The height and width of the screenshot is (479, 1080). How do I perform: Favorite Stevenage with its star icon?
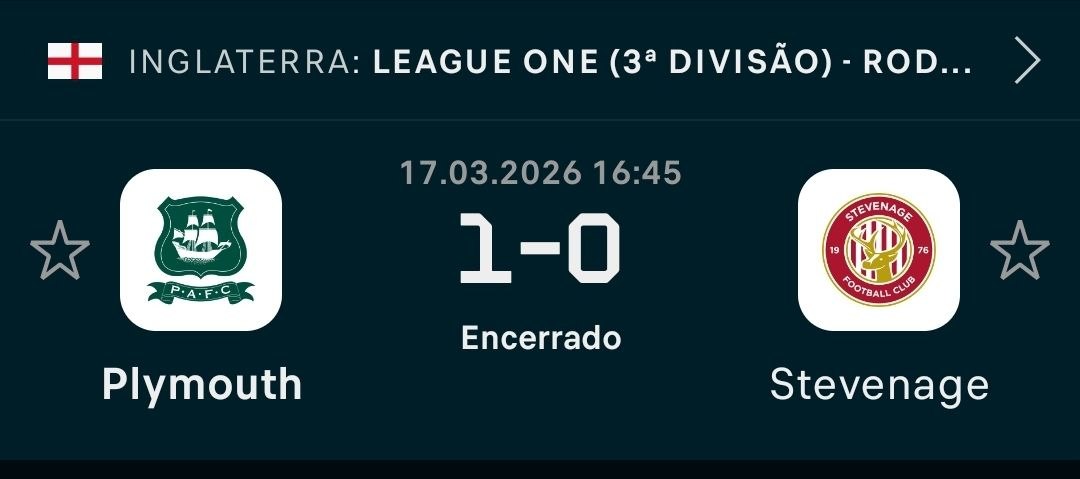(1019, 250)
